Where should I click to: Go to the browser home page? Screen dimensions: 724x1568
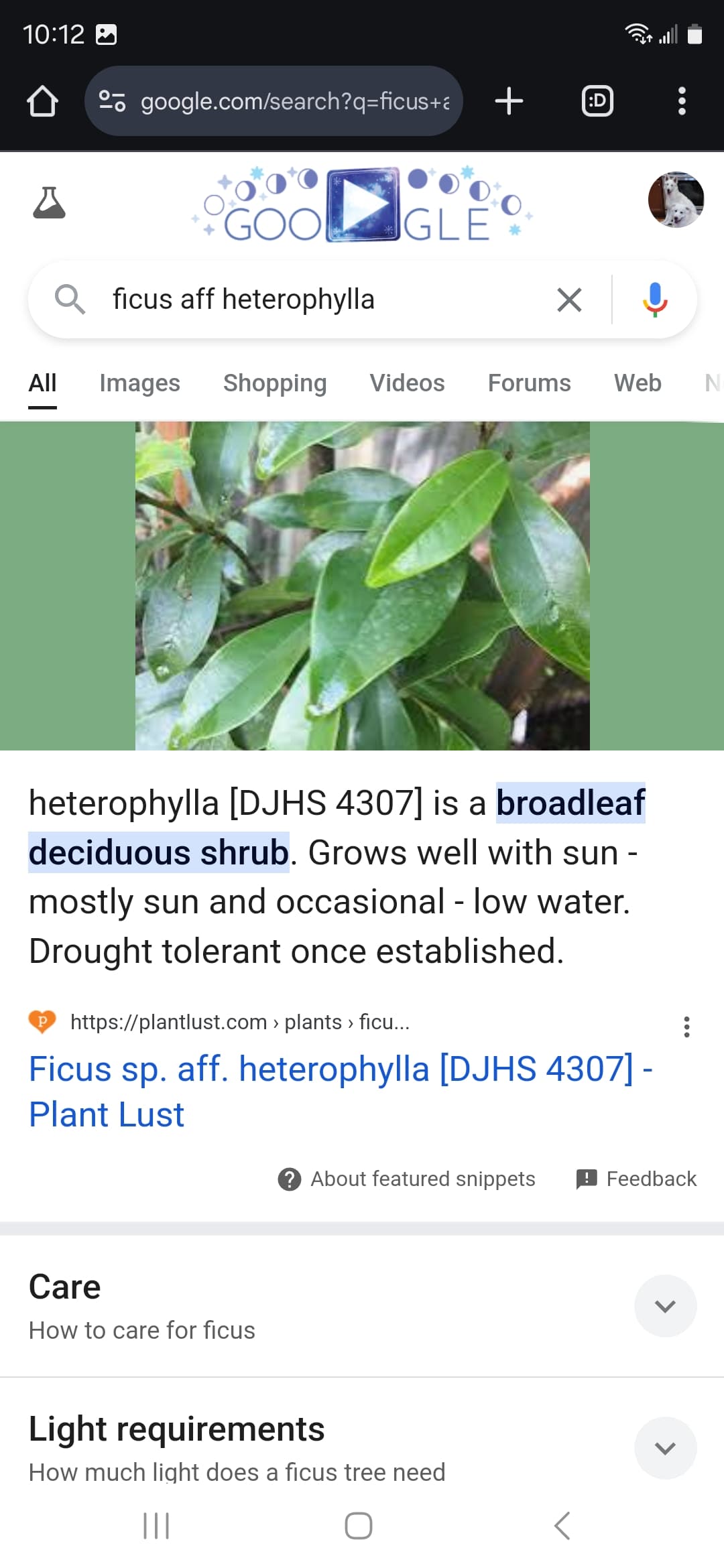point(42,101)
